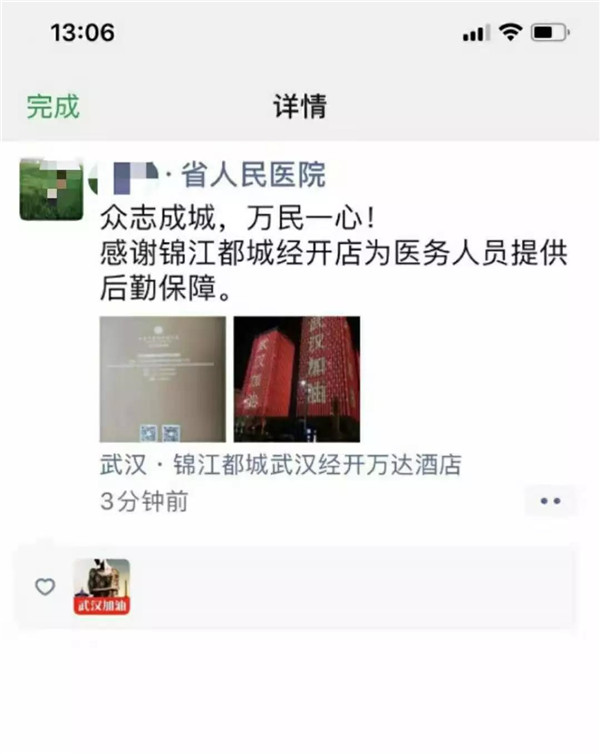Open the poster's profile avatar

[51, 188]
